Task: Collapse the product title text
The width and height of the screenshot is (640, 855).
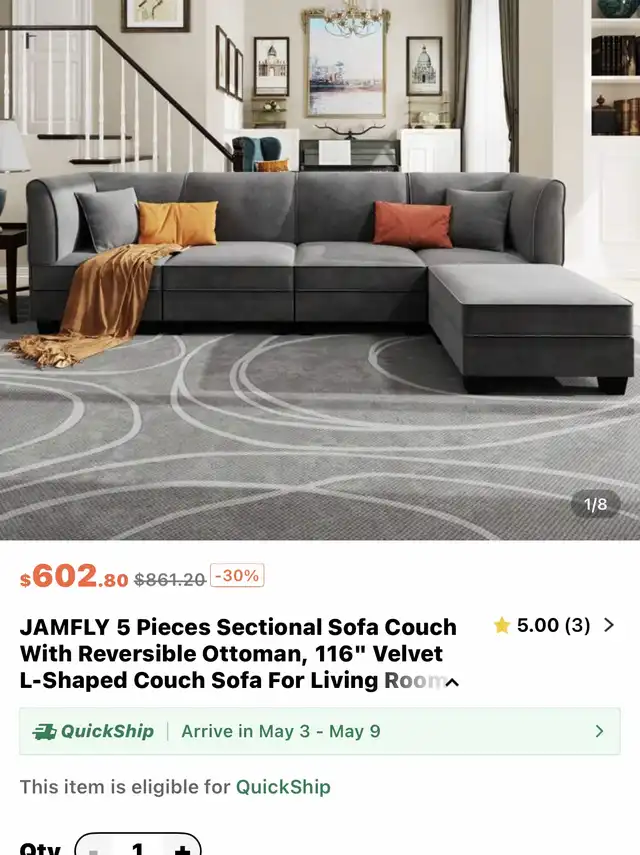Action: pos(452,683)
